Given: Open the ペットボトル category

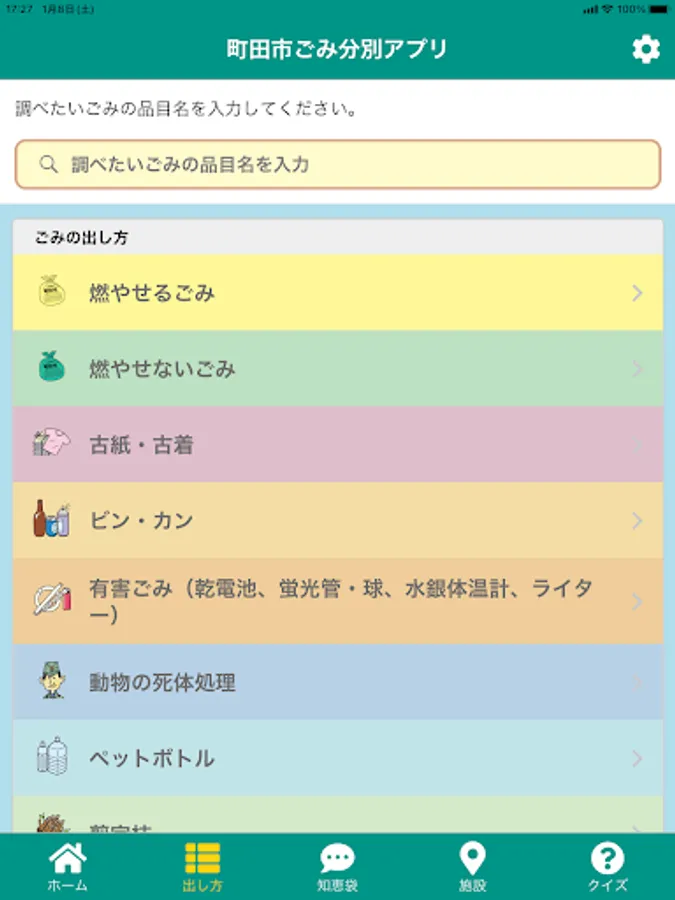Looking at the screenshot, I should coord(338,758).
